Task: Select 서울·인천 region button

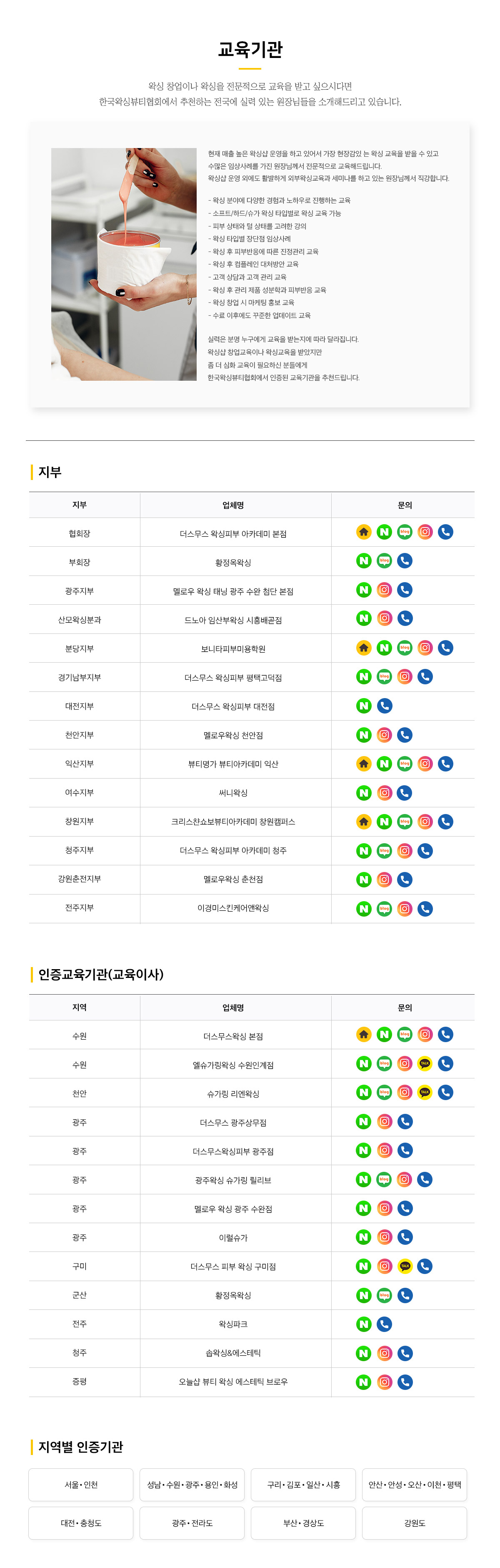Action: (x=81, y=1485)
